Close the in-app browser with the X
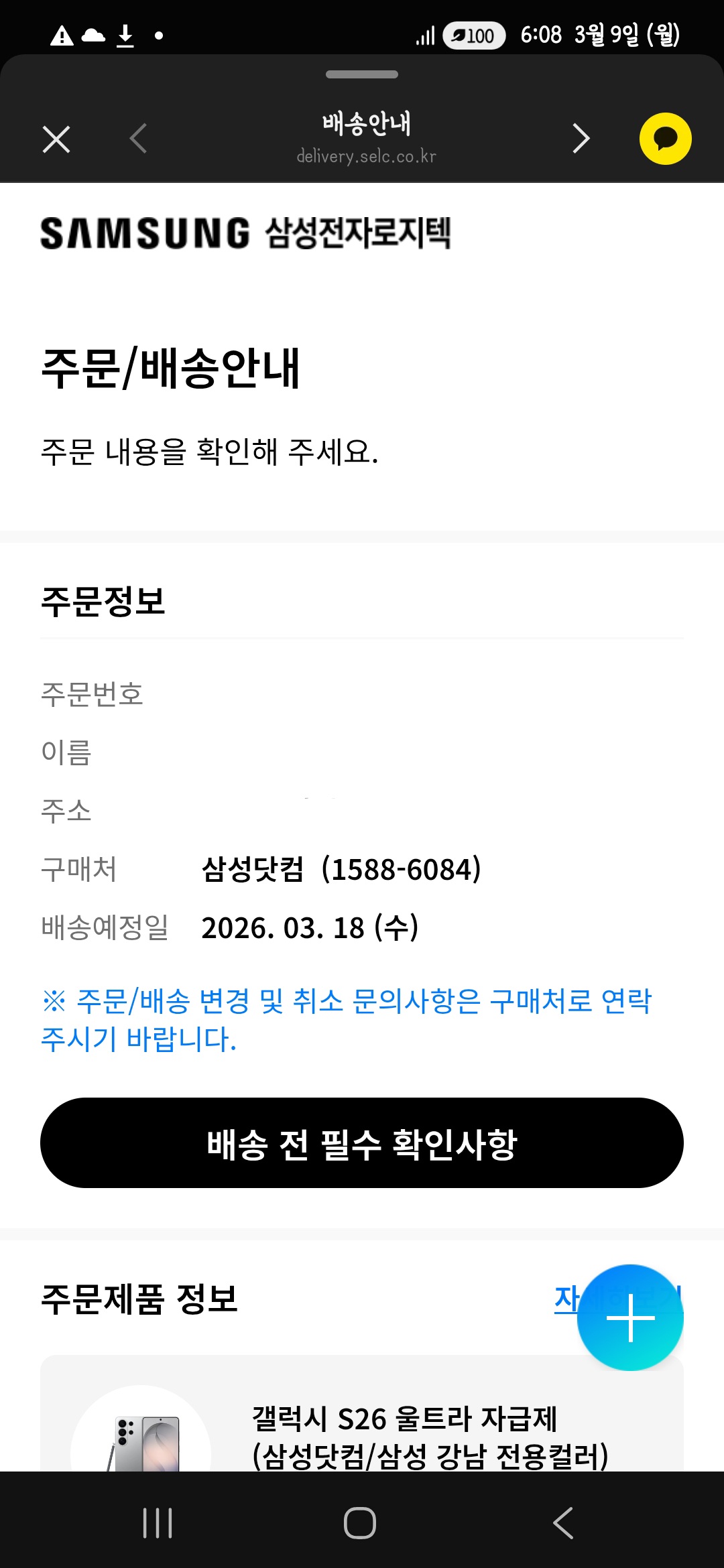The height and width of the screenshot is (1568, 724). (56, 139)
